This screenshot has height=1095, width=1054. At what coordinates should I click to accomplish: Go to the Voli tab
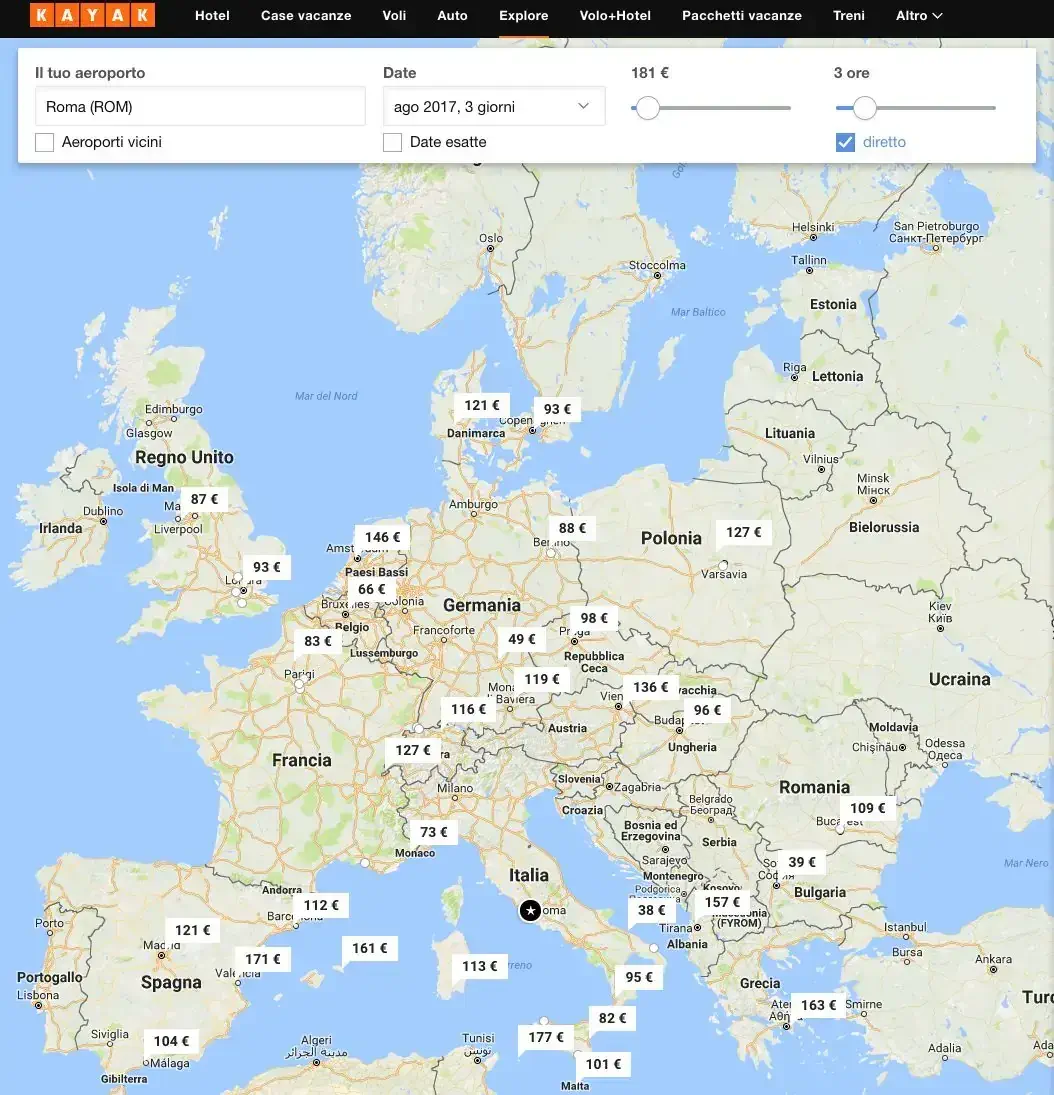pyautogui.click(x=394, y=16)
